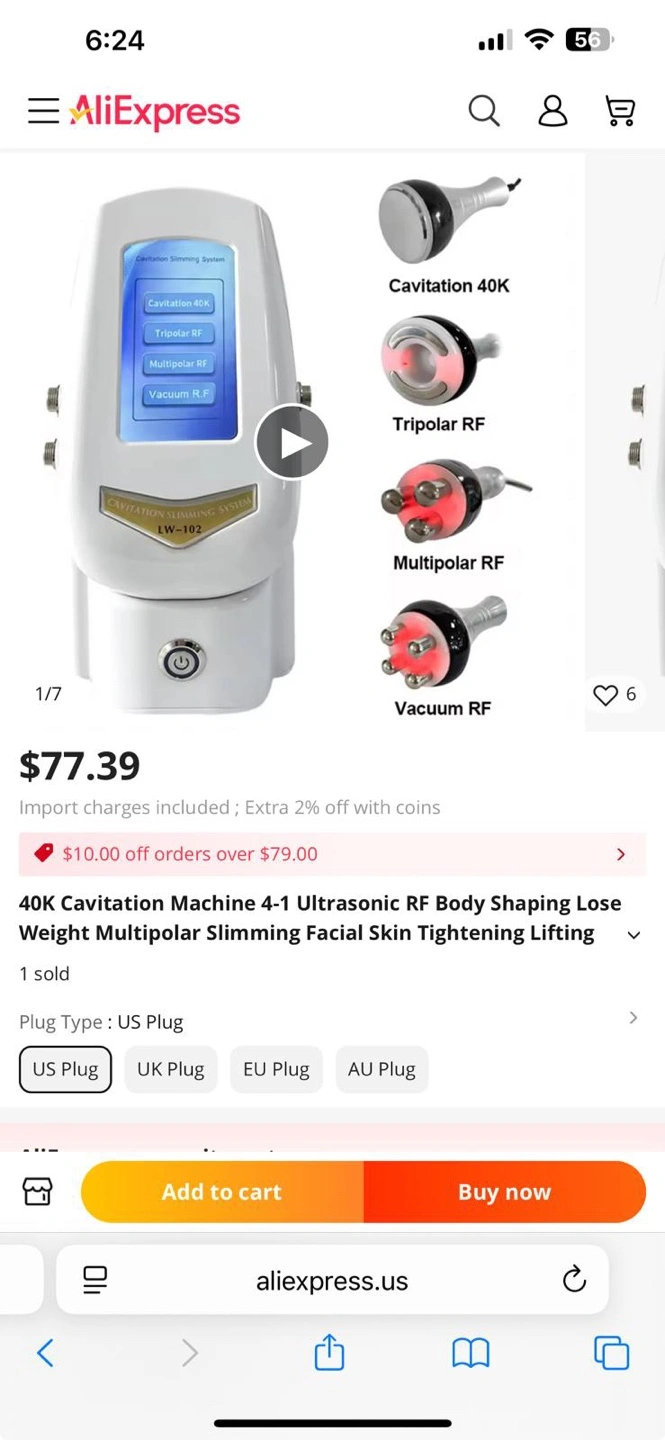Select the US Plug option
Image resolution: width=665 pixels, height=1440 pixels.
65,1069
